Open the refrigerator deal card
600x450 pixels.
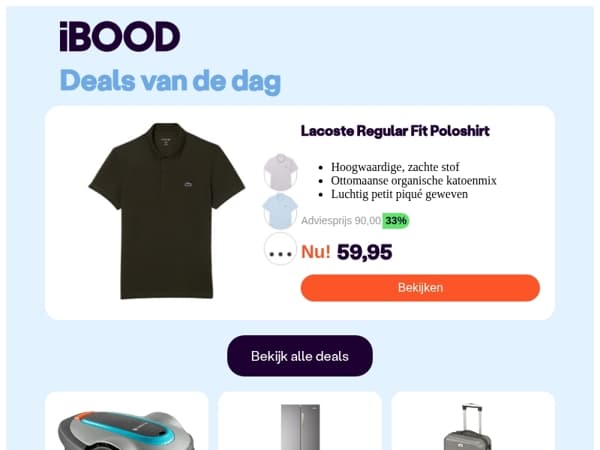300,421
